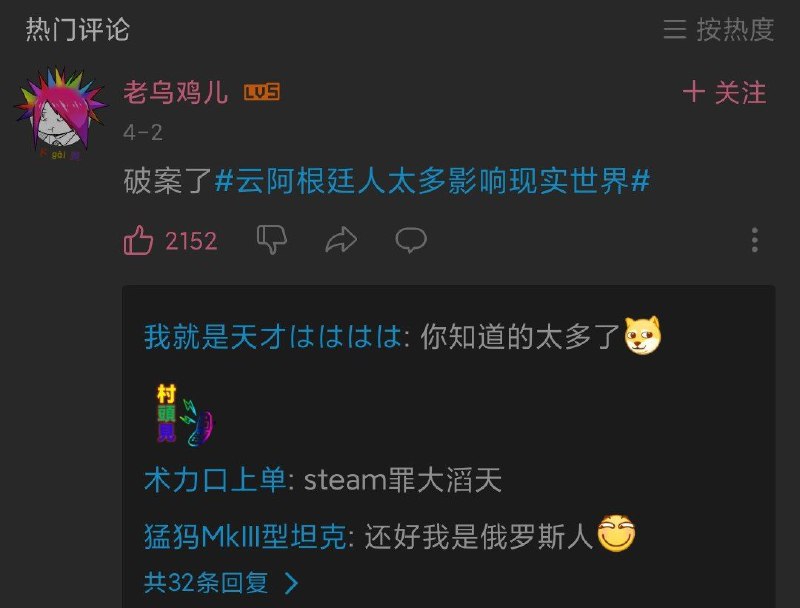Open the 按热度 sort options
This screenshot has width=800, height=608.
pyautogui.click(x=719, y=30)
